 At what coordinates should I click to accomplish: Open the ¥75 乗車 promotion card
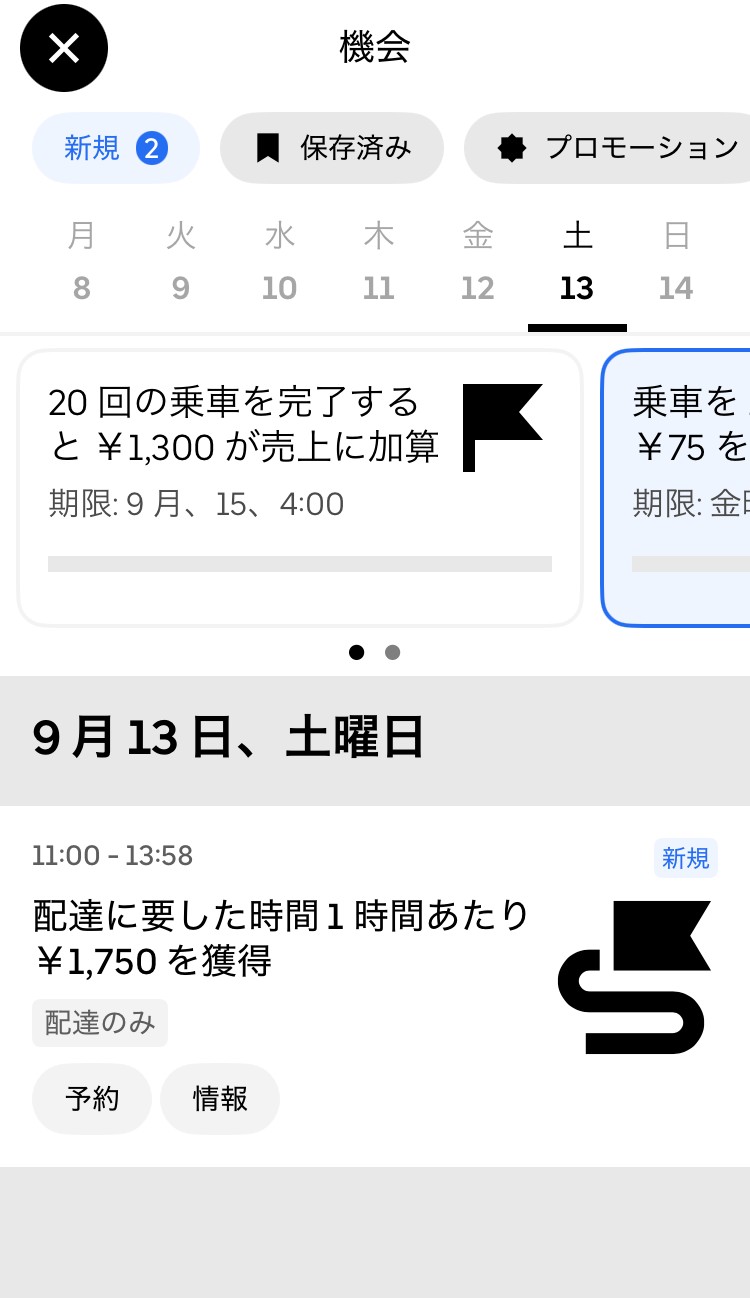[676, 487]
